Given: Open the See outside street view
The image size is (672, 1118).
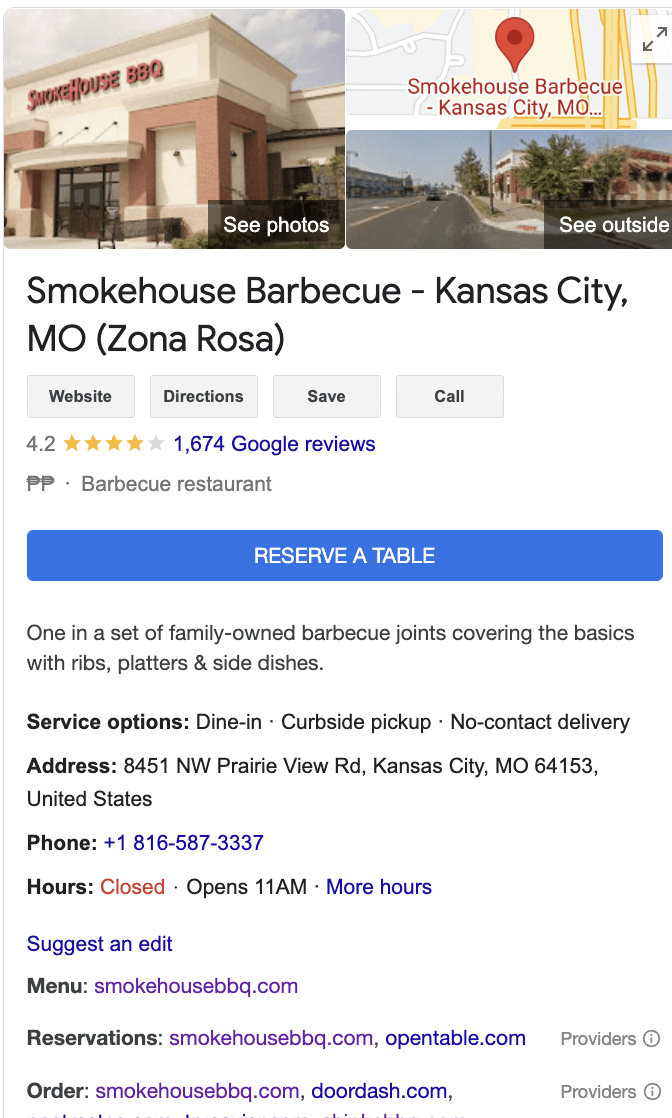Looking at the screenshot, I should tap(612, 225).
